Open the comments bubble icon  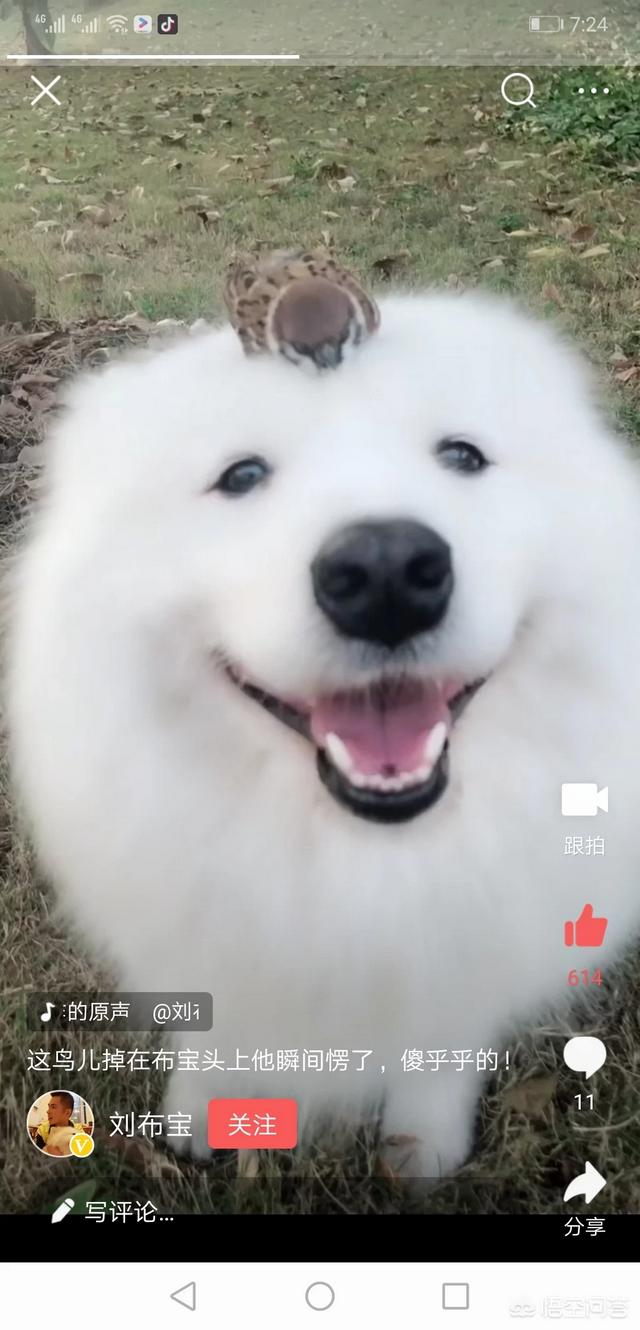pos(584,1058)
